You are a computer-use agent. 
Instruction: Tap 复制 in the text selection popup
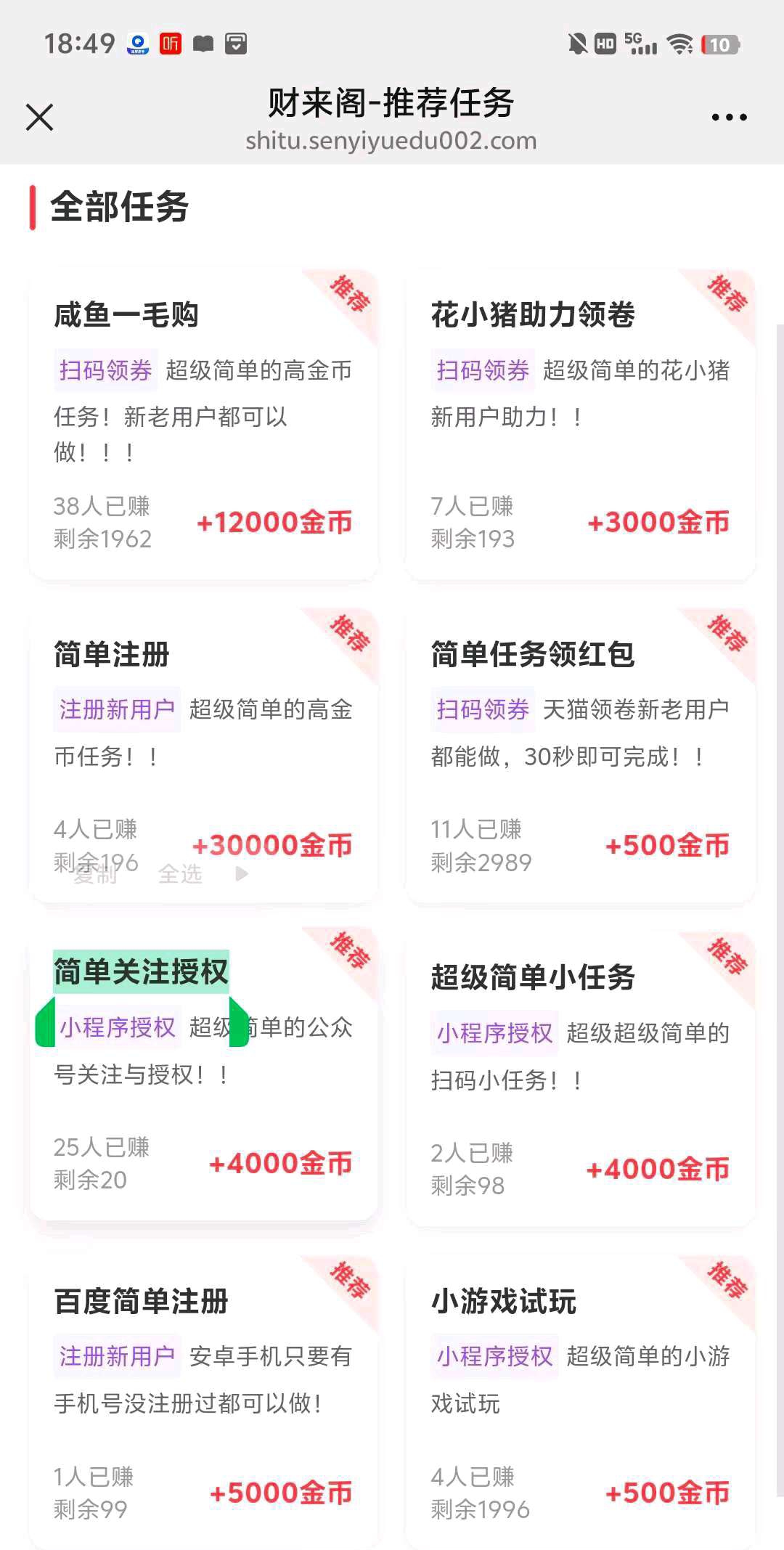click(95, 874)
